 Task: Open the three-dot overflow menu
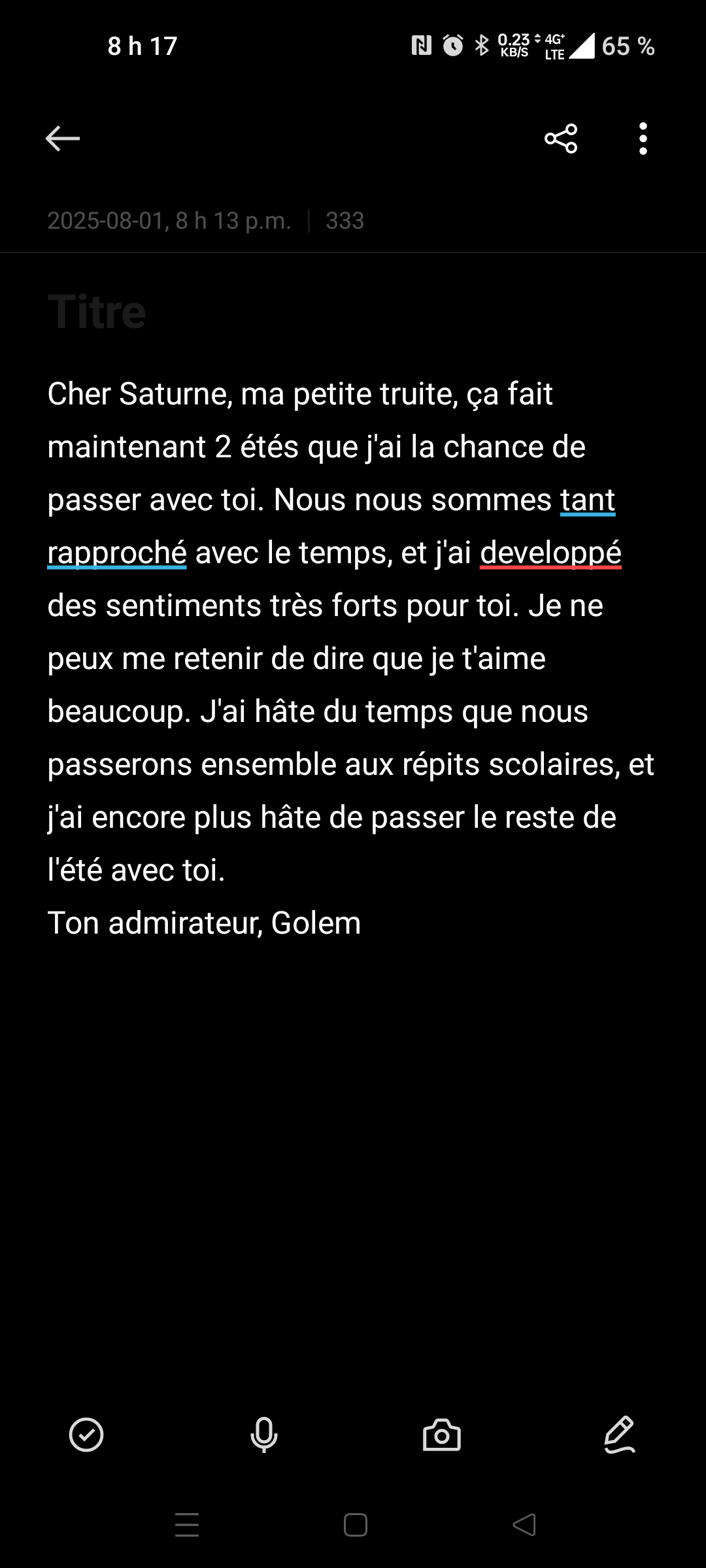point(643,139)
